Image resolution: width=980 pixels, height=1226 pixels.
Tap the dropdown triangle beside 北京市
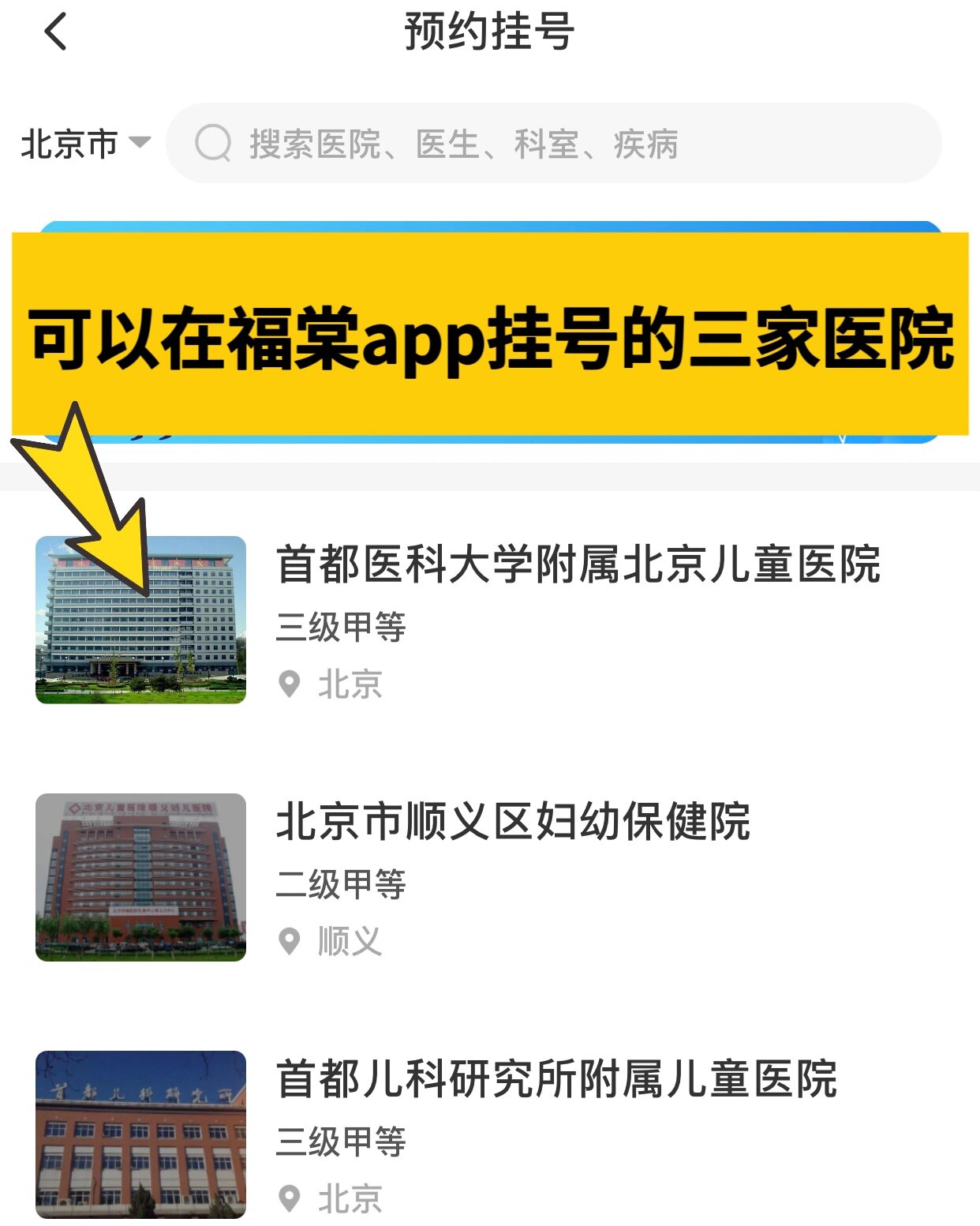click(x=140, y=143)
